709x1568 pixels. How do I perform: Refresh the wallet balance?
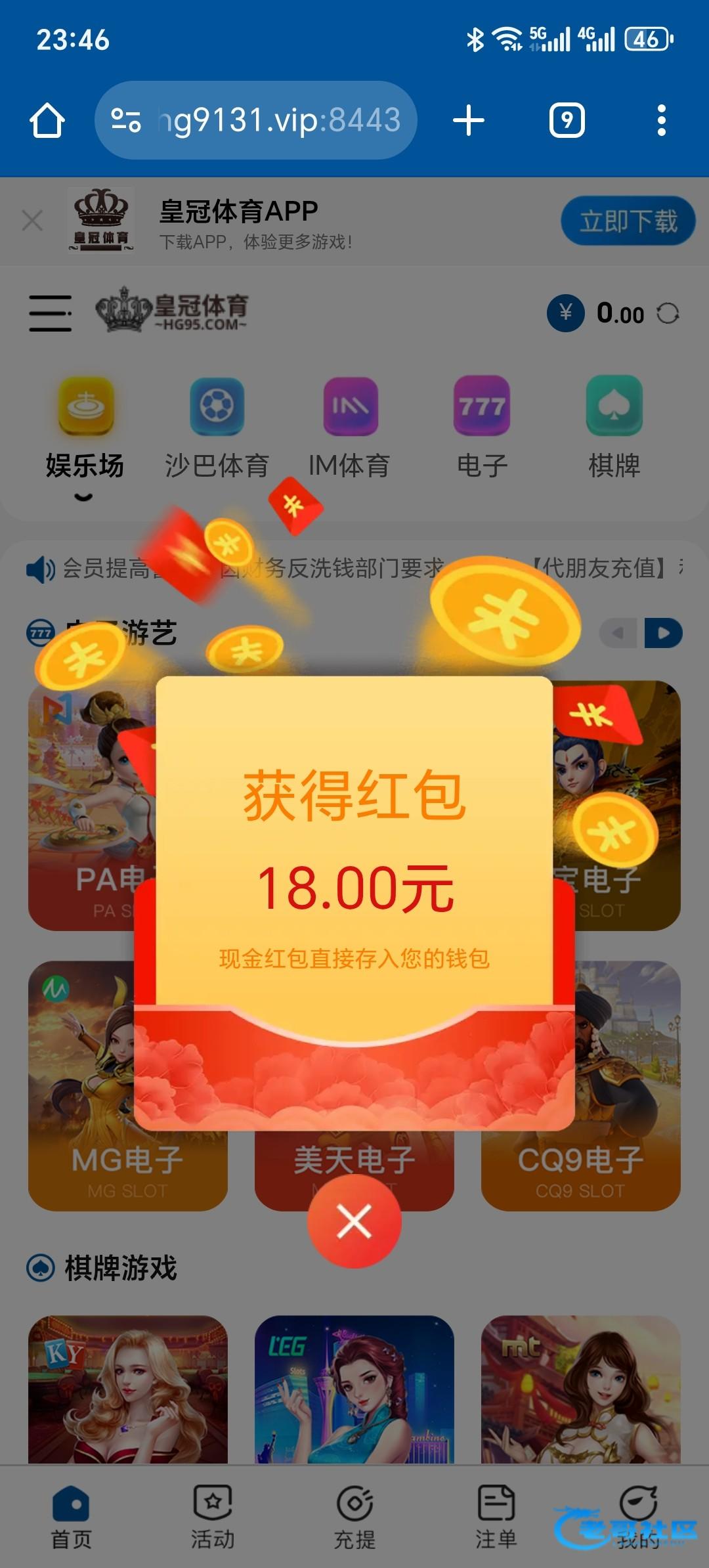click(668, 313)
